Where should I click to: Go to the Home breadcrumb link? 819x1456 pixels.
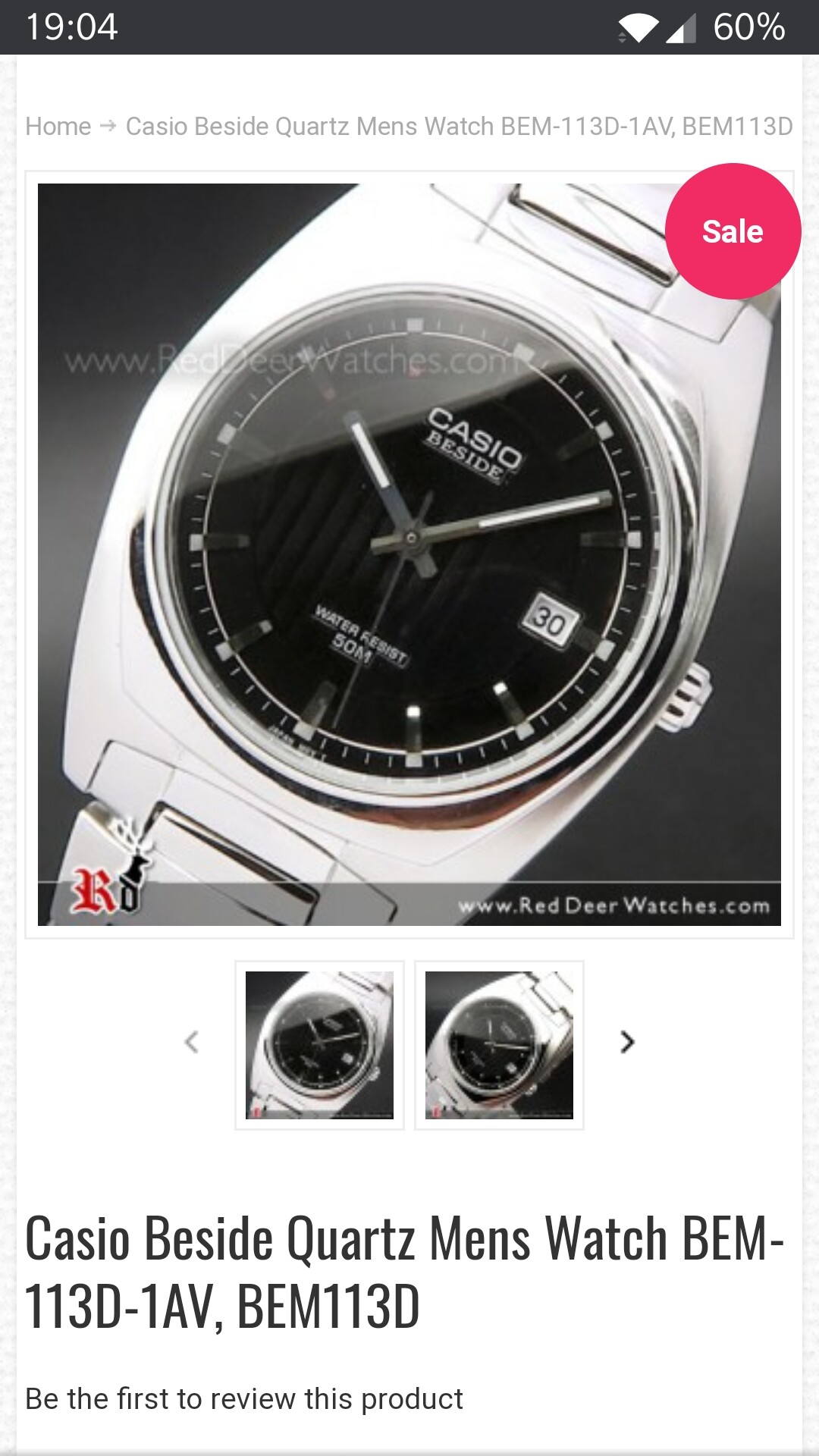pyautogui.click(x=58, y=126)
